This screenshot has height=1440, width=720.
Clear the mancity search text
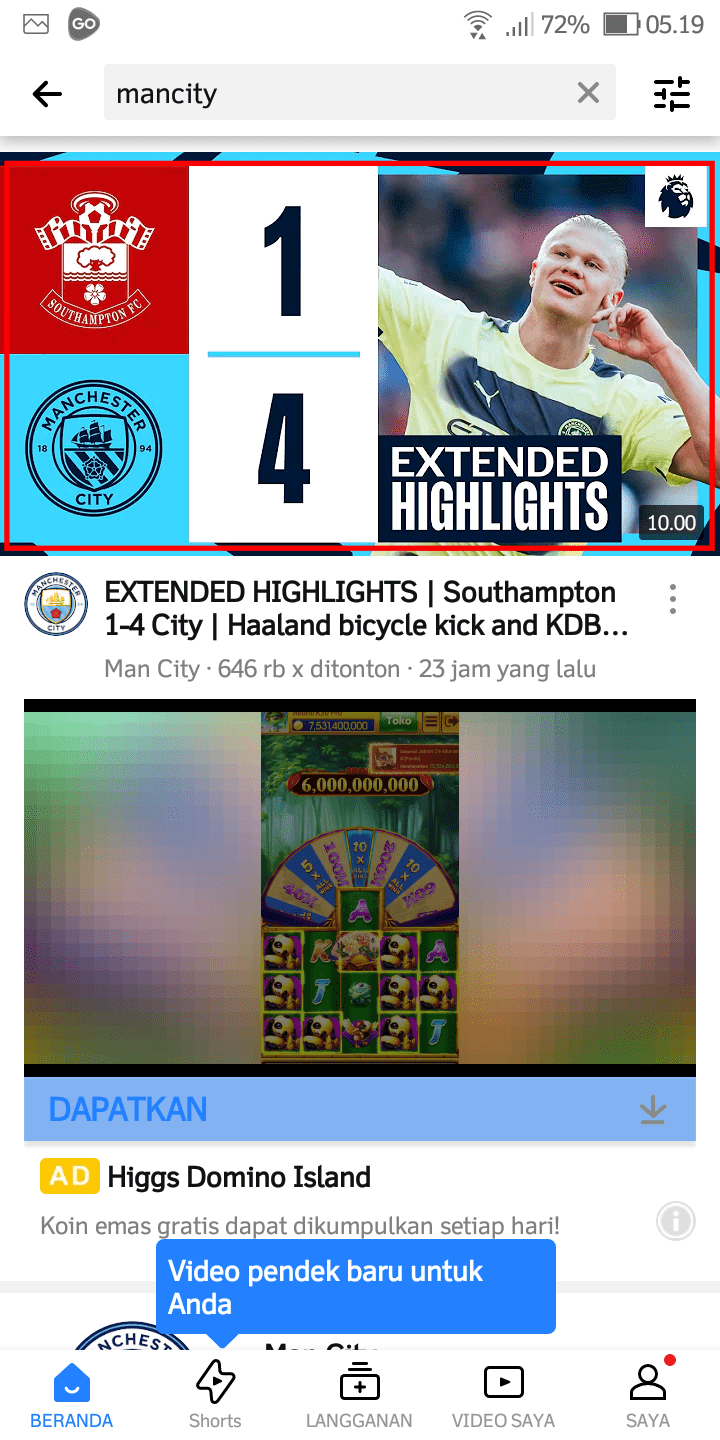click(x=588, y=93)
